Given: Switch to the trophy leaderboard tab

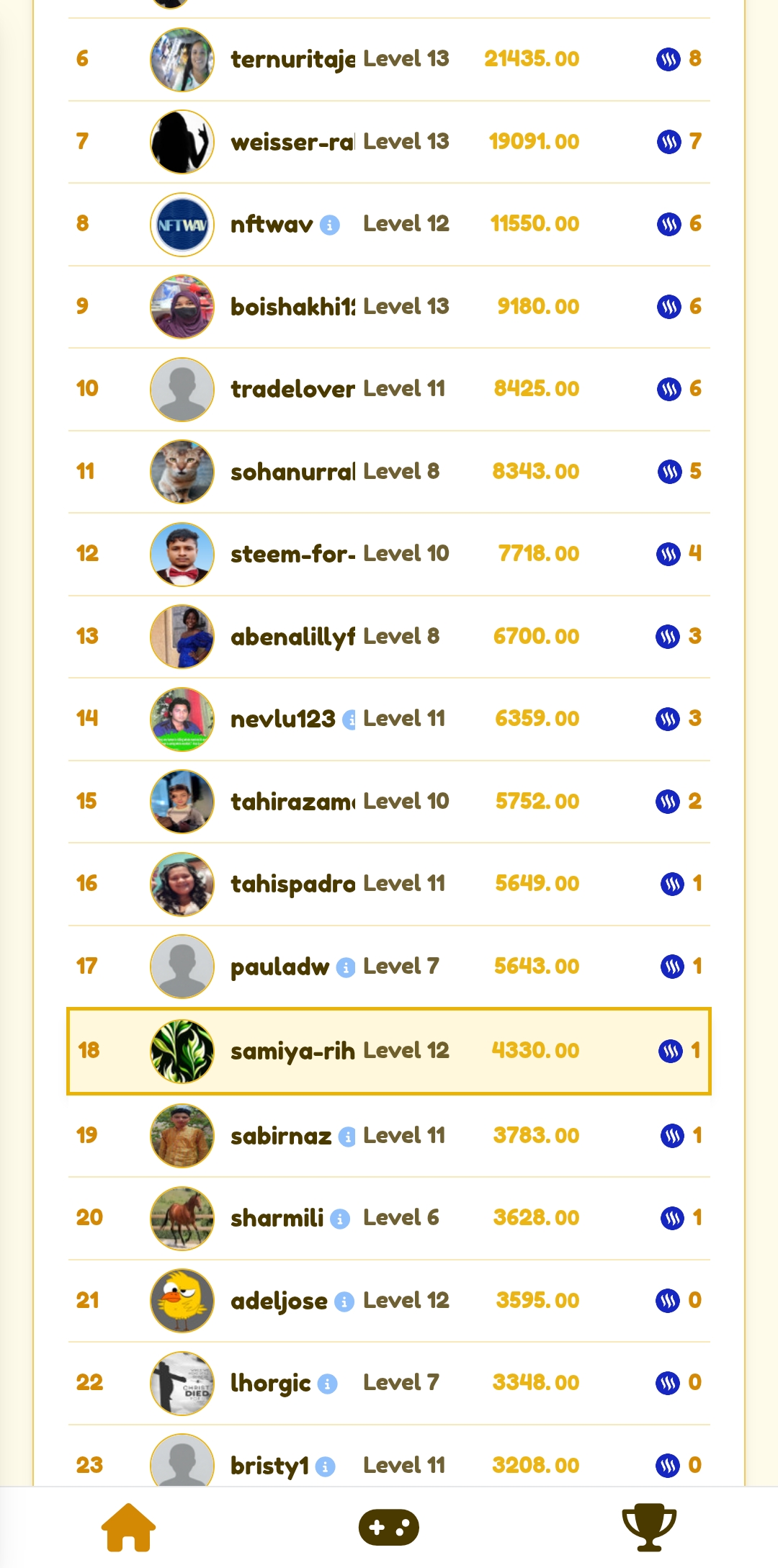Looking at the screenshot, I should 649,1527.
